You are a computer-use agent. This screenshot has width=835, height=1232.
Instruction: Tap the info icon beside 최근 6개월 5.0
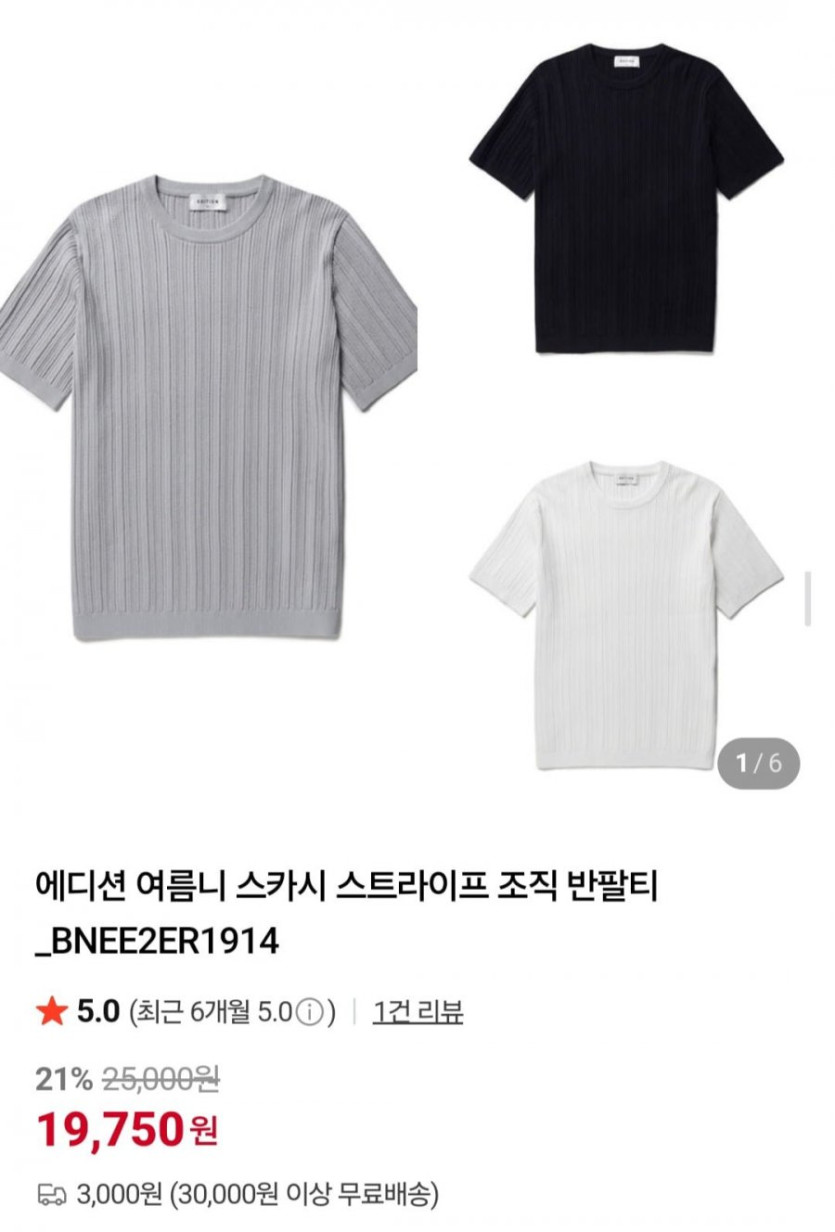309,1012
